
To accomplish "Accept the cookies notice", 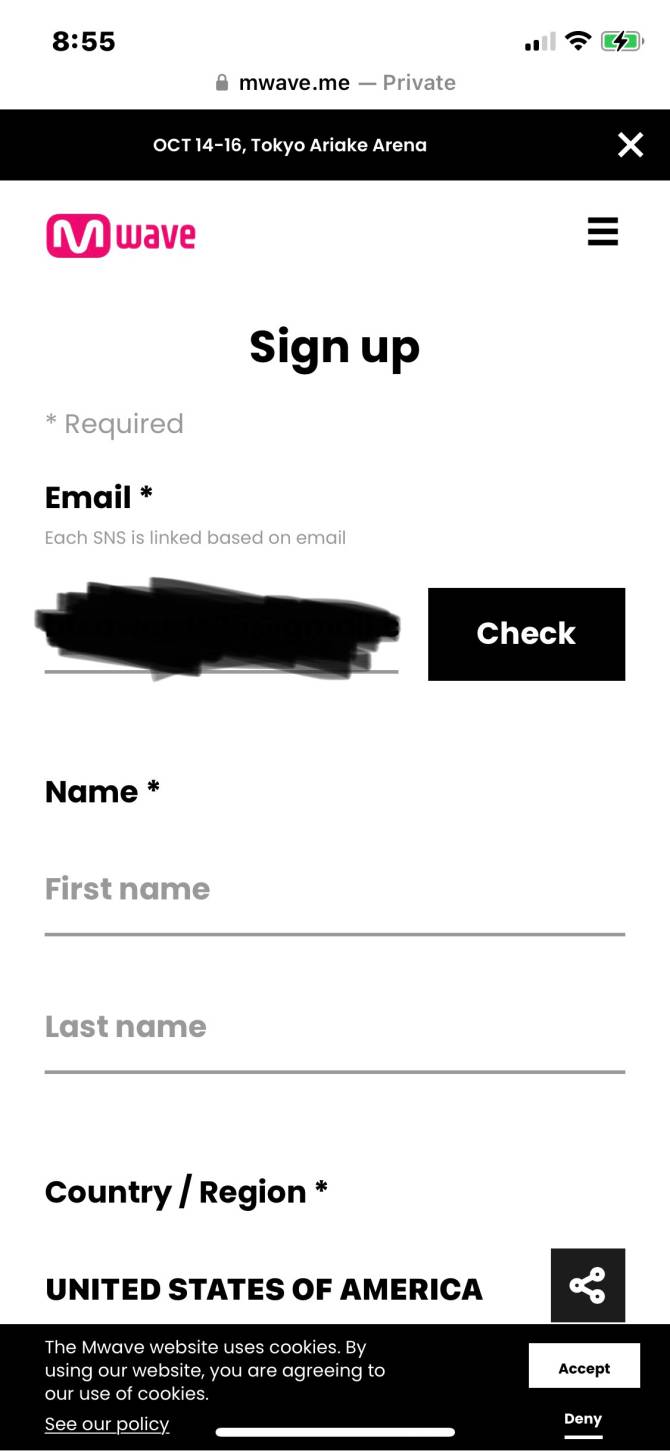I will coord(584,1366).
